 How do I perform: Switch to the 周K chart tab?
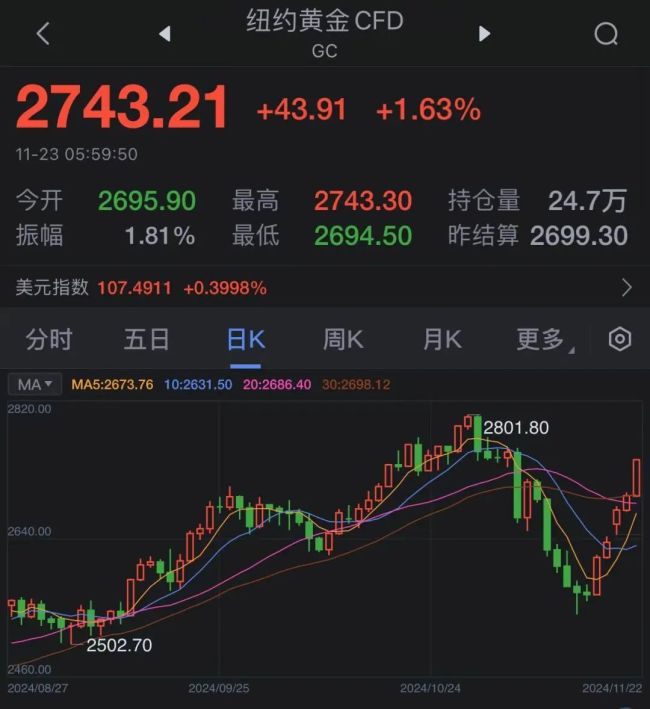click(x=343, y=340)
